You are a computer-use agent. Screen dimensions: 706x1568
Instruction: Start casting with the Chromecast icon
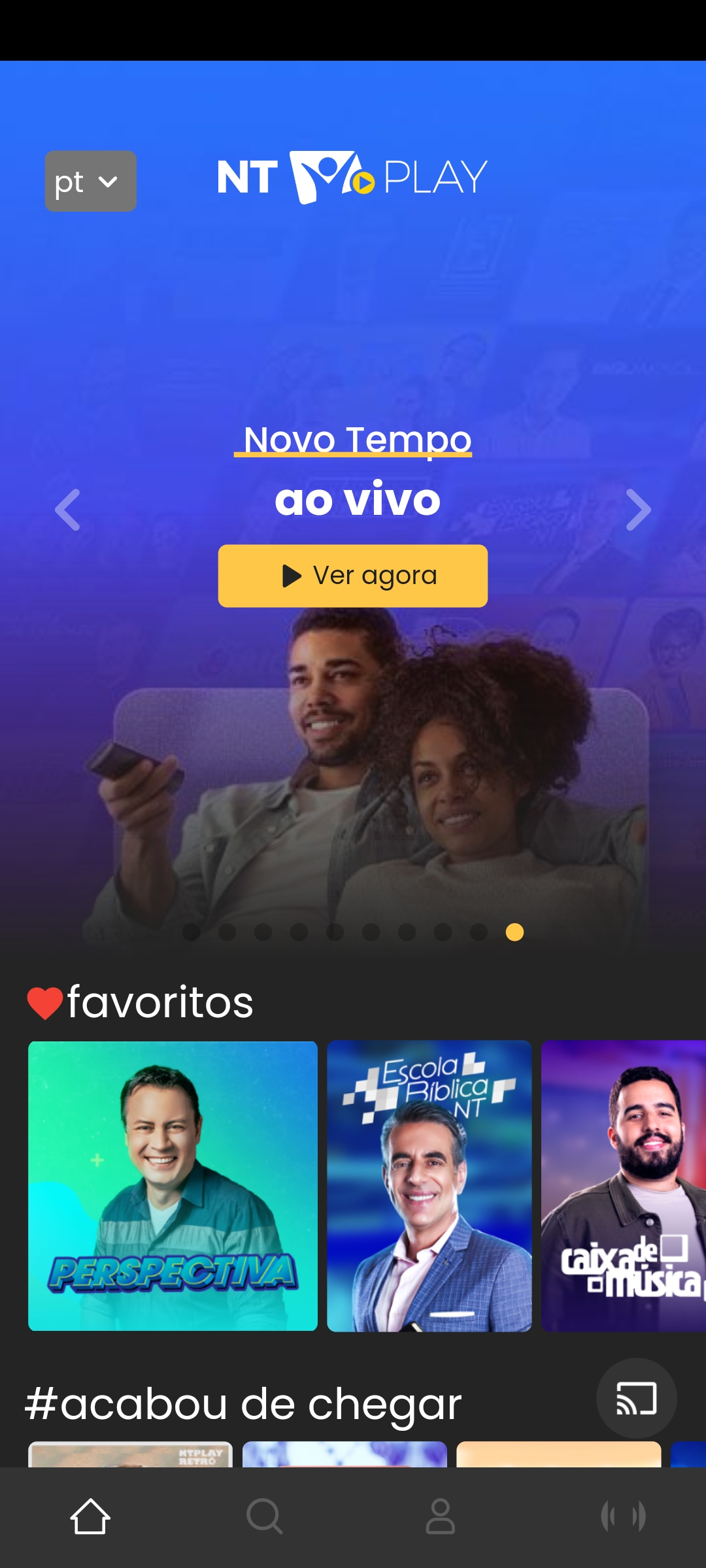point(636,1398)
